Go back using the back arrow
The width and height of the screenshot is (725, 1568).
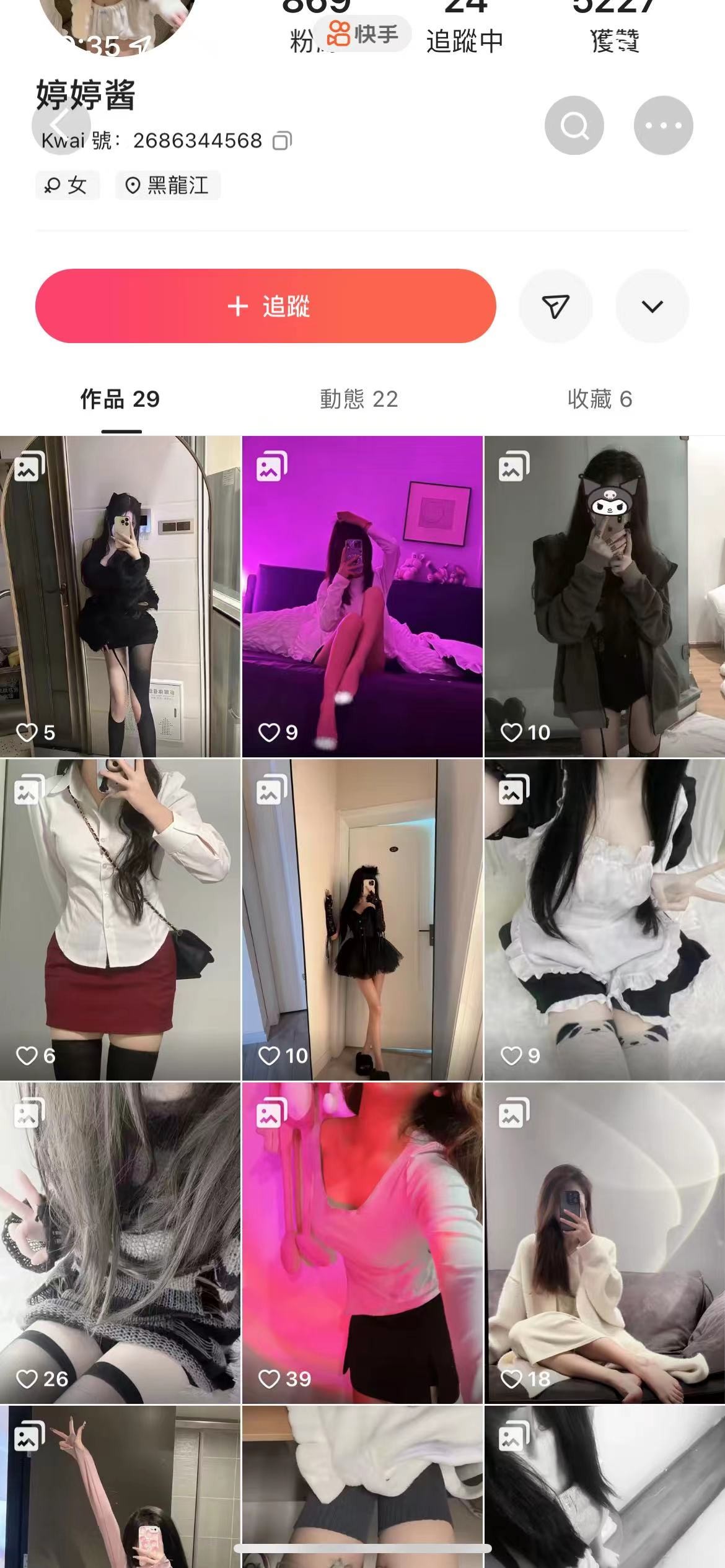[61, 124]
